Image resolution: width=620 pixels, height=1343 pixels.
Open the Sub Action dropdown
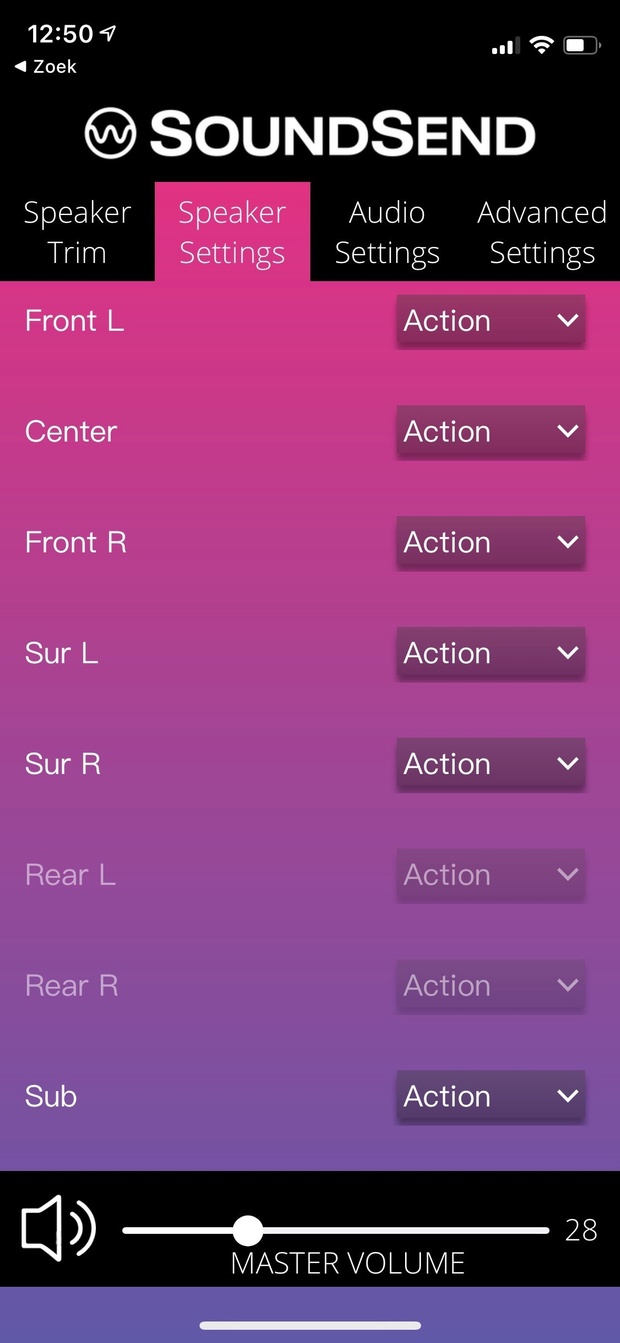point(490,1097)
